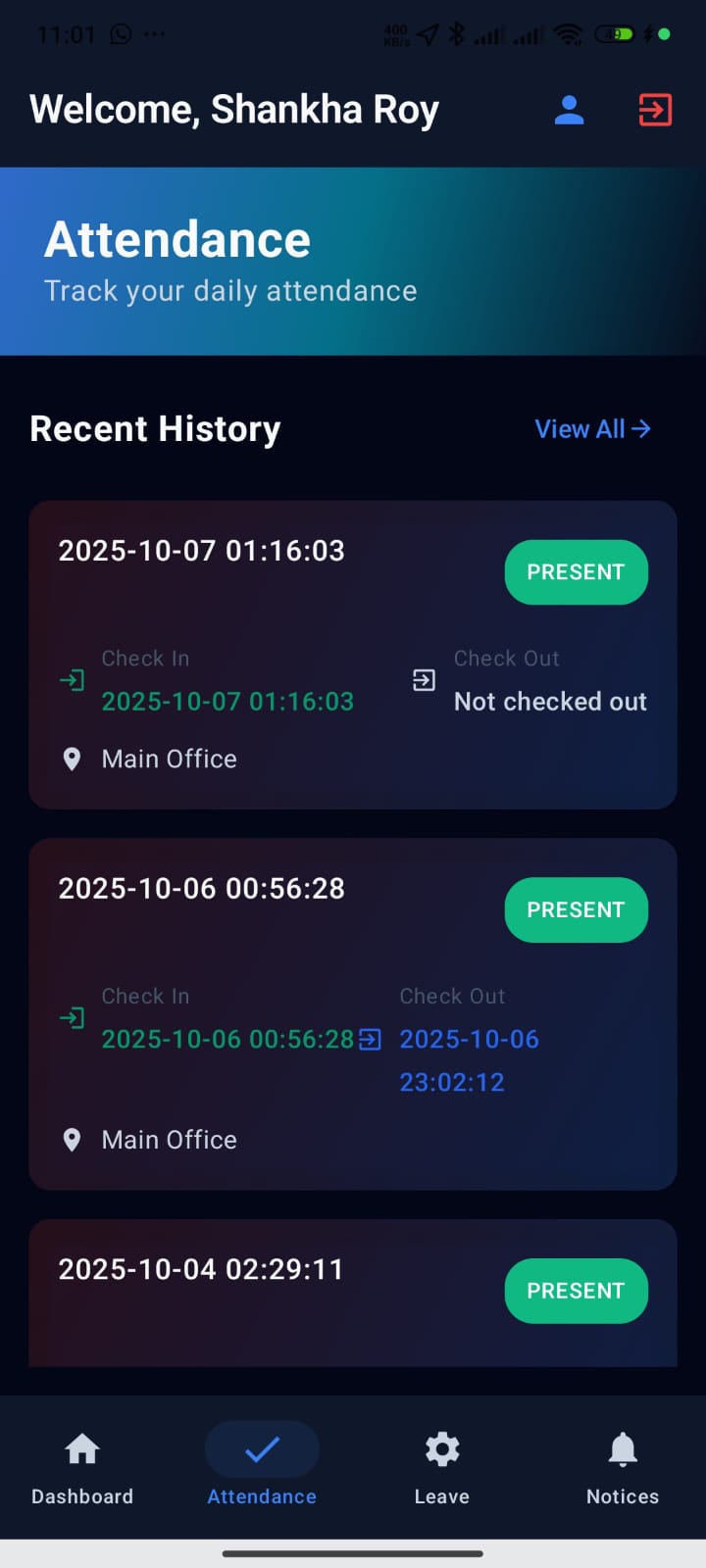706x1568 pixels.
Task: Tap the location pin icon beside Main Office
Action: point(71,759)
